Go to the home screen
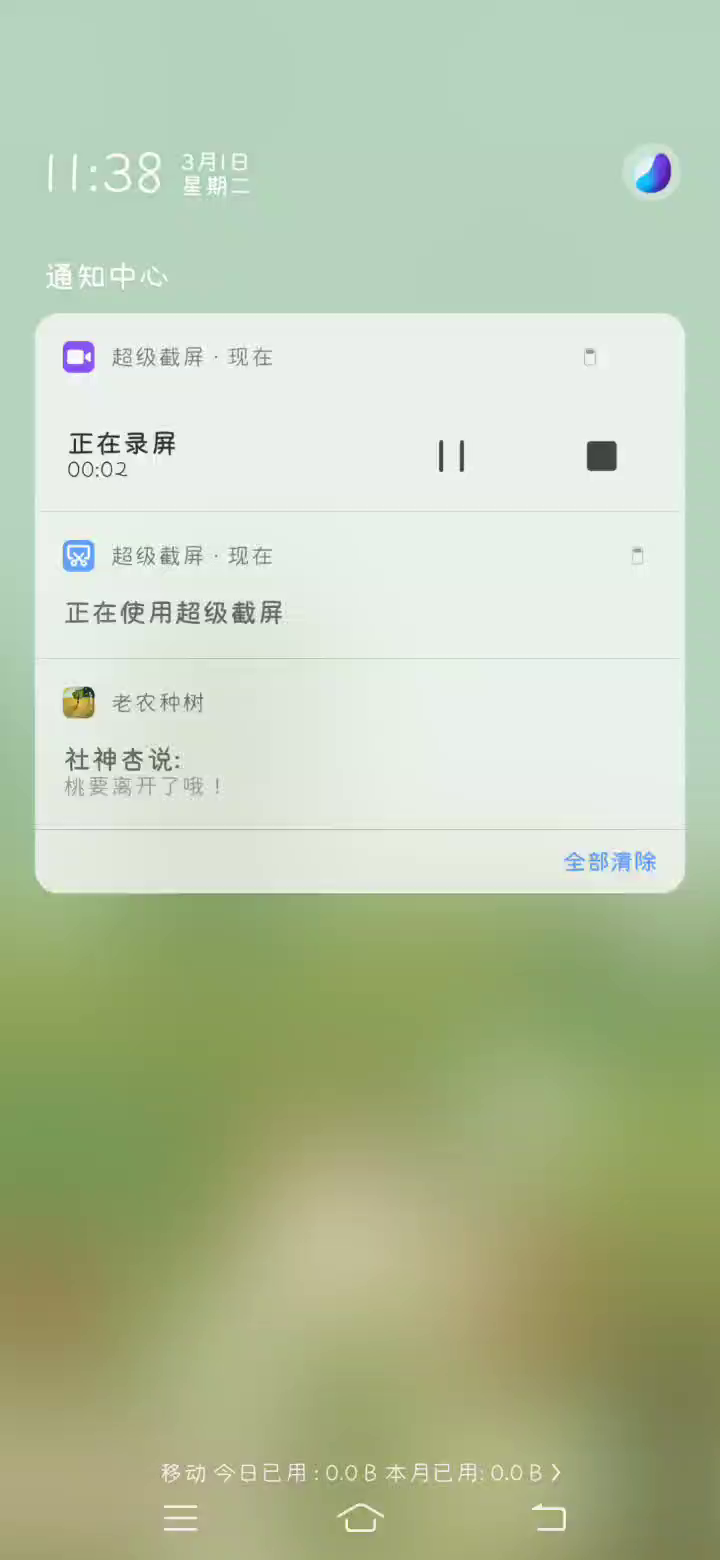 point(360,1517)
